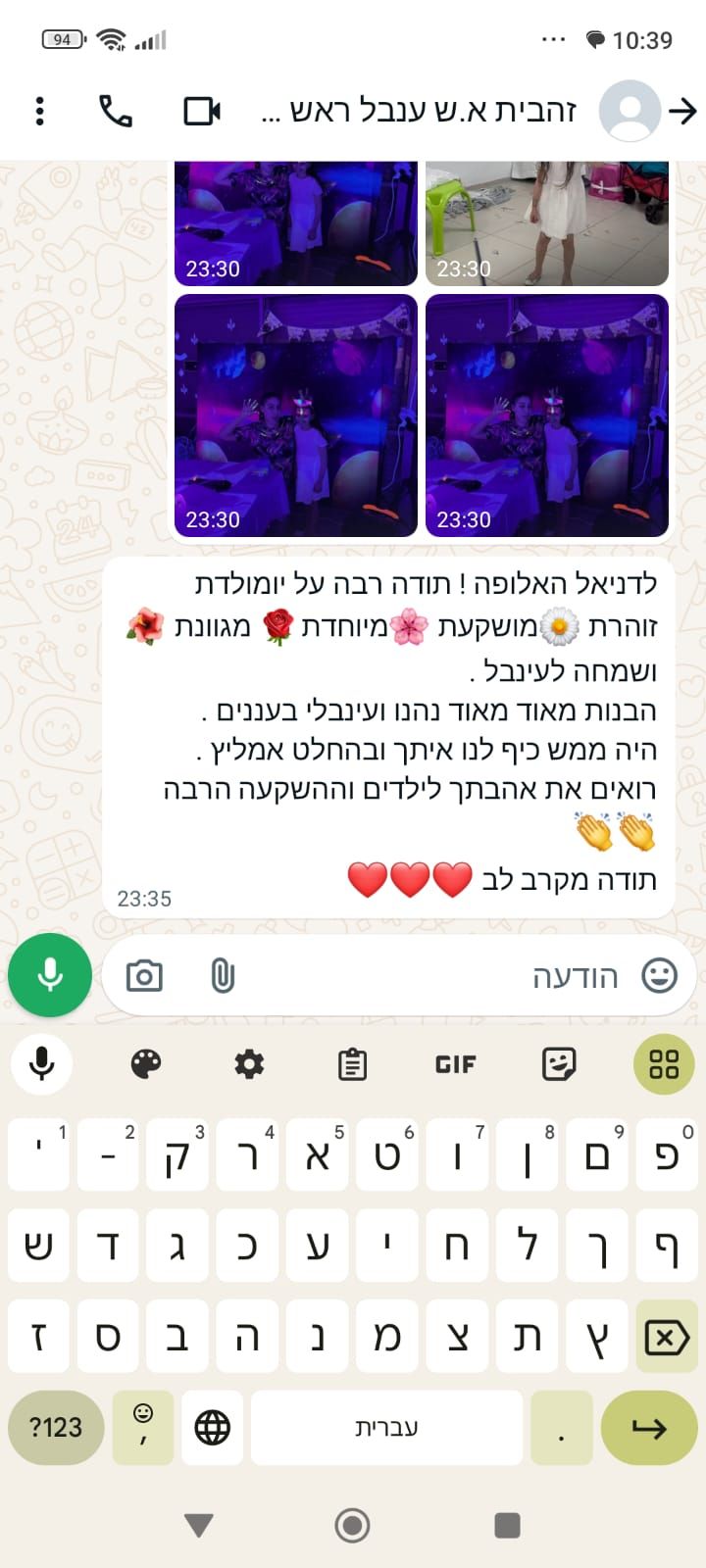Tap the backspace key
This screenshot has height=1568, width=706.
[666, 1338]
